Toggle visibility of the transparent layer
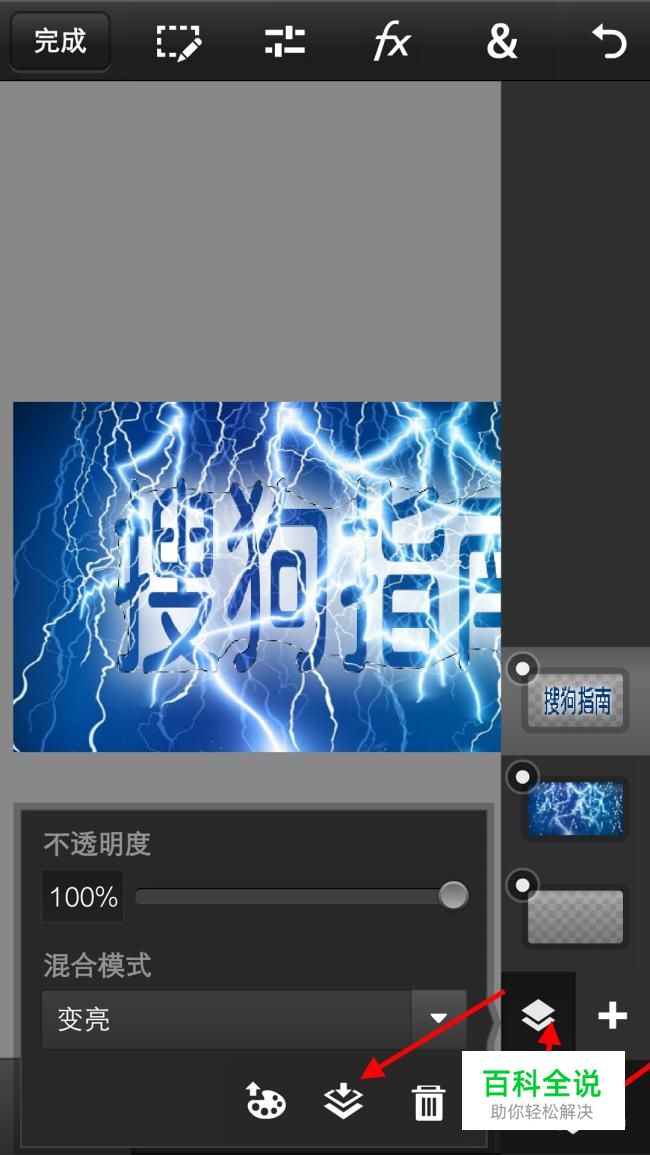This screenshot has height=1155, width=650. click(523, 884)
